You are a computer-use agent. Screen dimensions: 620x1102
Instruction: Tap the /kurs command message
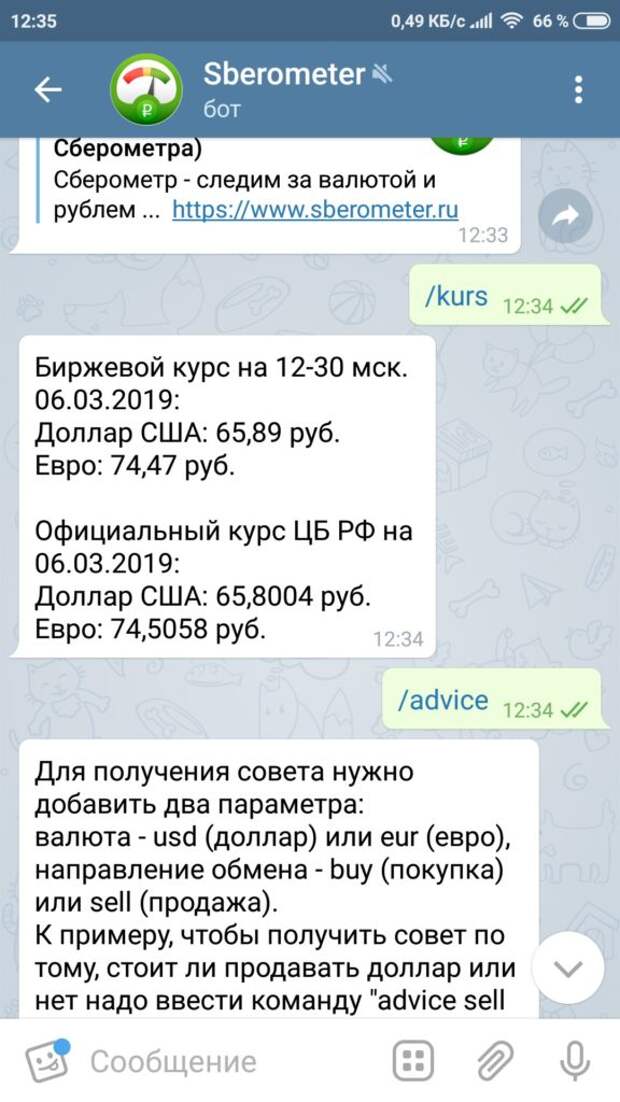[455, 296]
